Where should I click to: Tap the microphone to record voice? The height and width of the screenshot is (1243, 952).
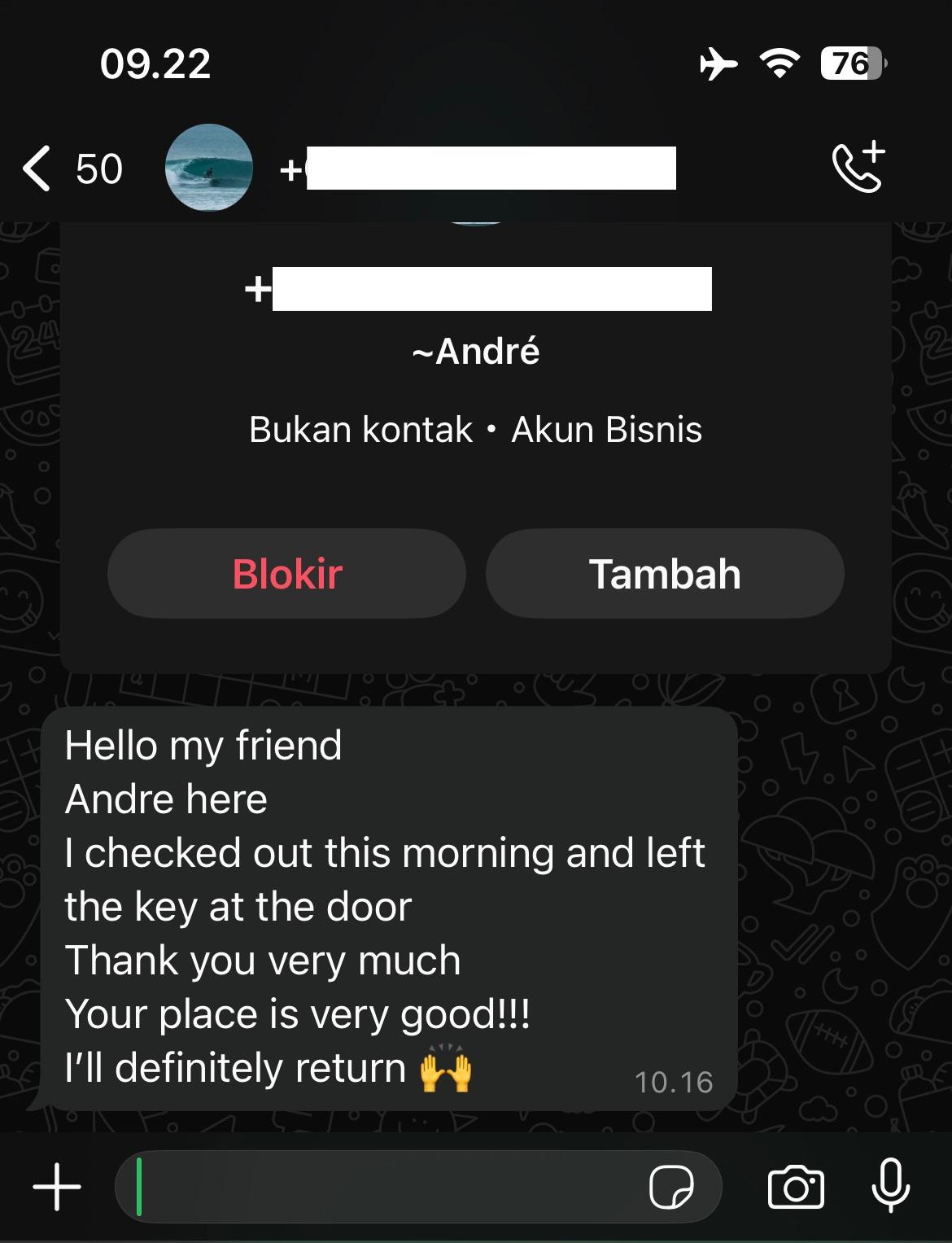click(890, 1186)
